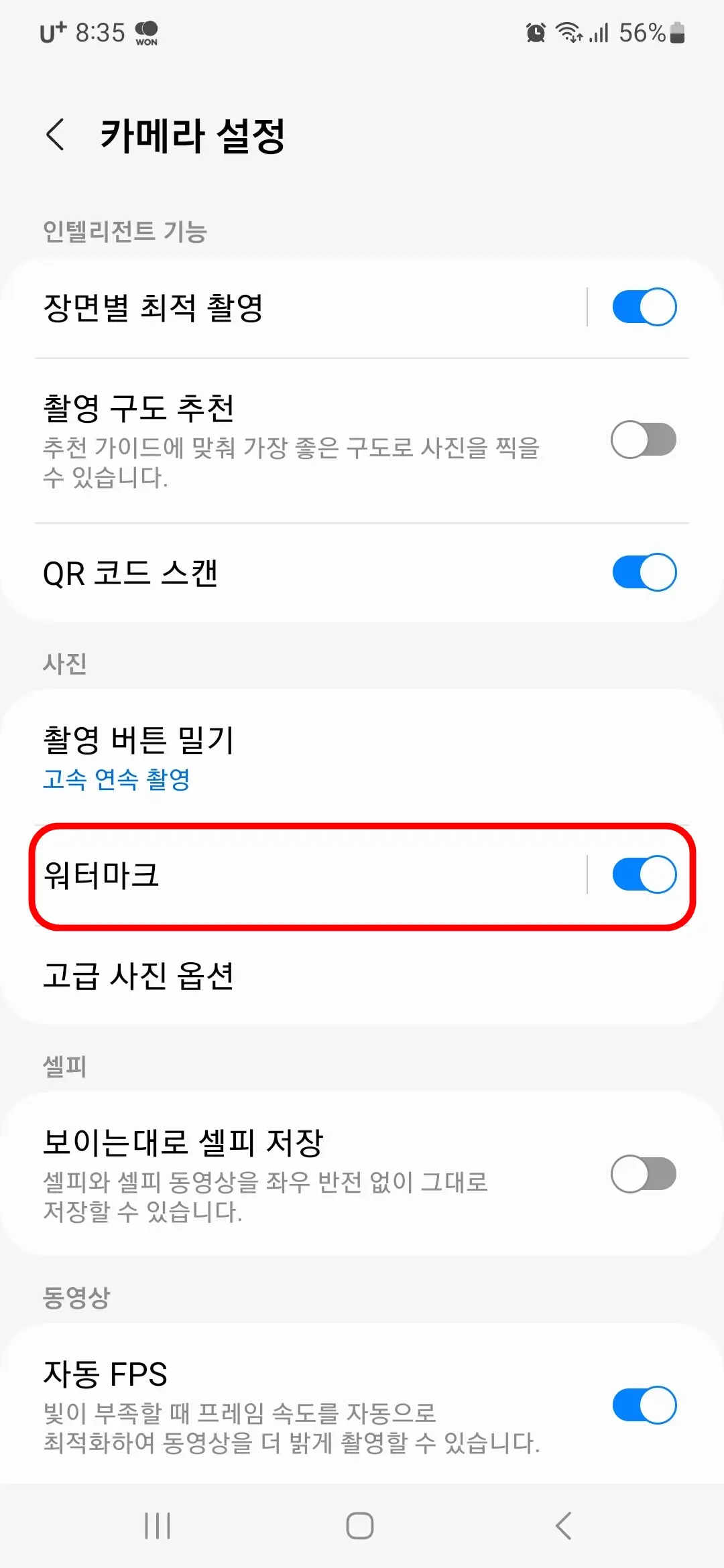724x1568 pixels.
Task: Tap the back arrow to exit camera settings
Action: [x=57, y=136]
